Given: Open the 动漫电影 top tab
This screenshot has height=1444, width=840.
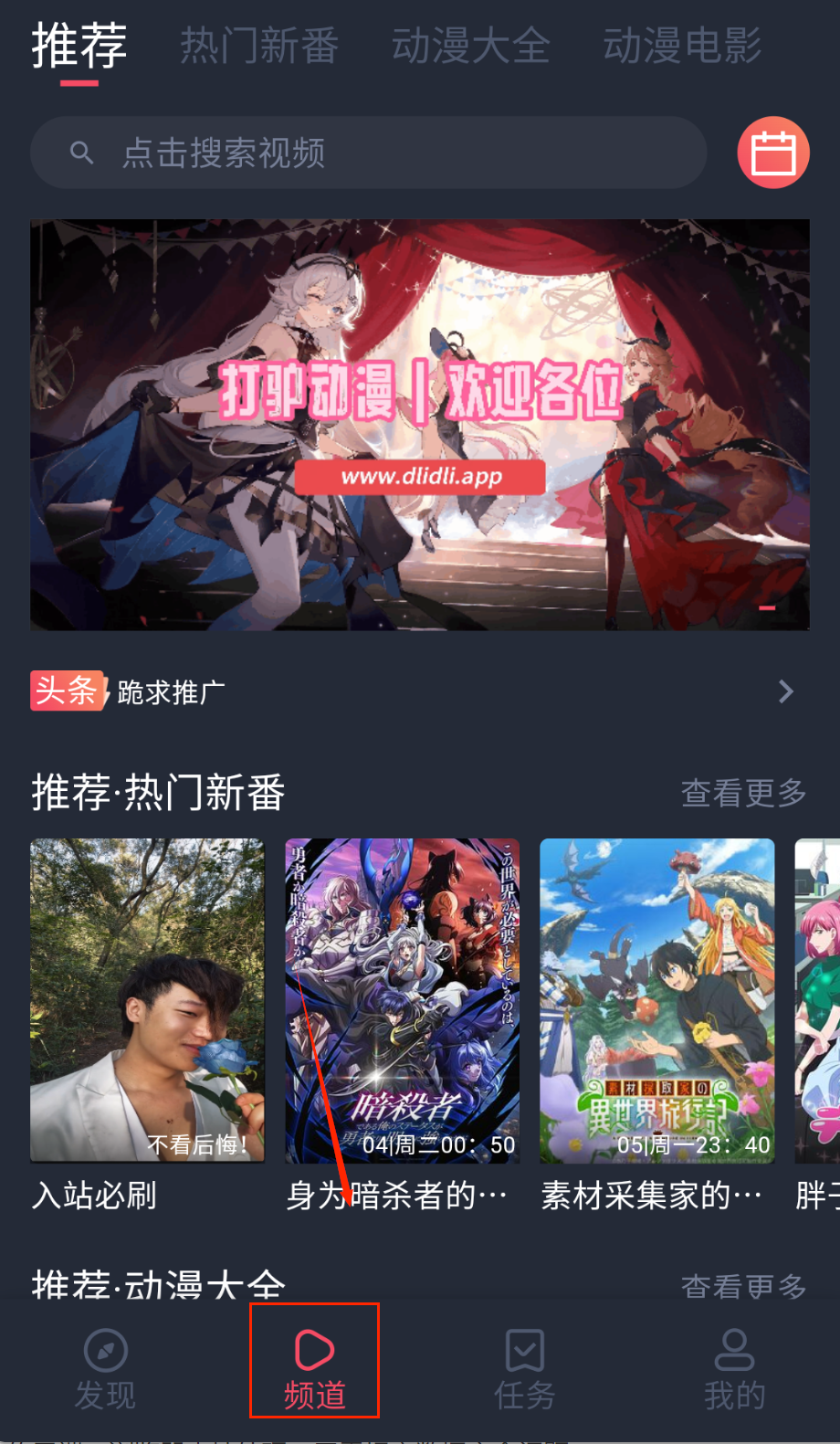Looking at the screenshot, I should tap(682, 46).
